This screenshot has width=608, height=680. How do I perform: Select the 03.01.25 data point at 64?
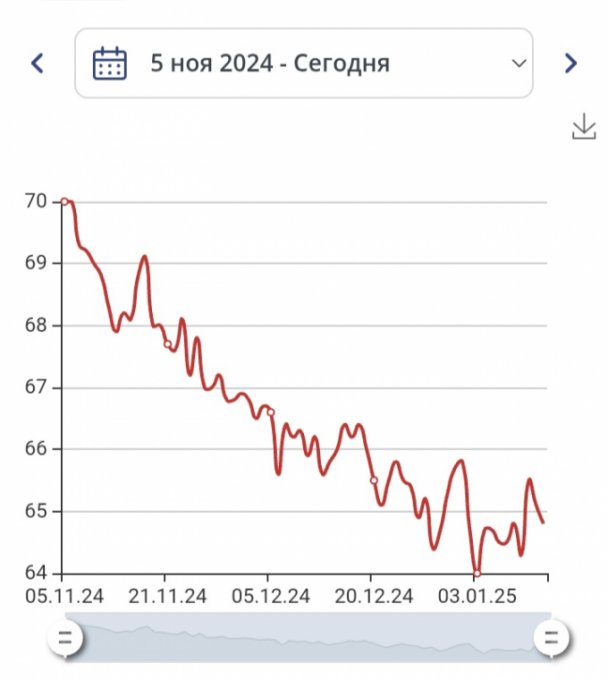coord(477,573)
